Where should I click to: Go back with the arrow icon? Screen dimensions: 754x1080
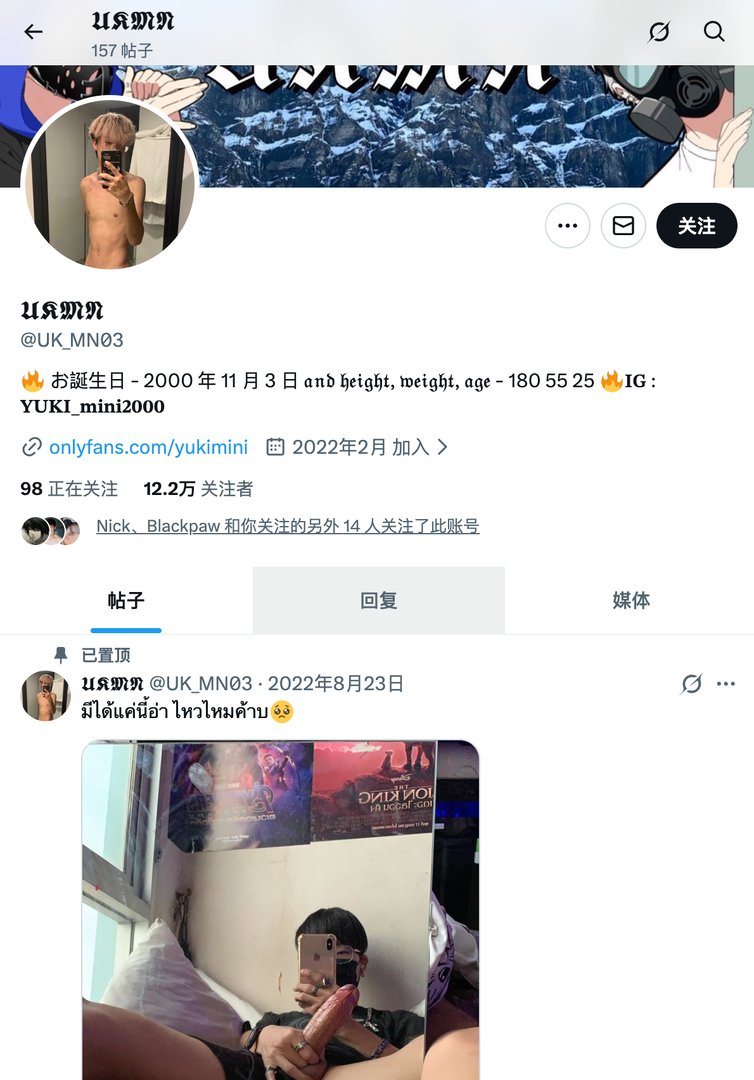[x=34, y=32]
